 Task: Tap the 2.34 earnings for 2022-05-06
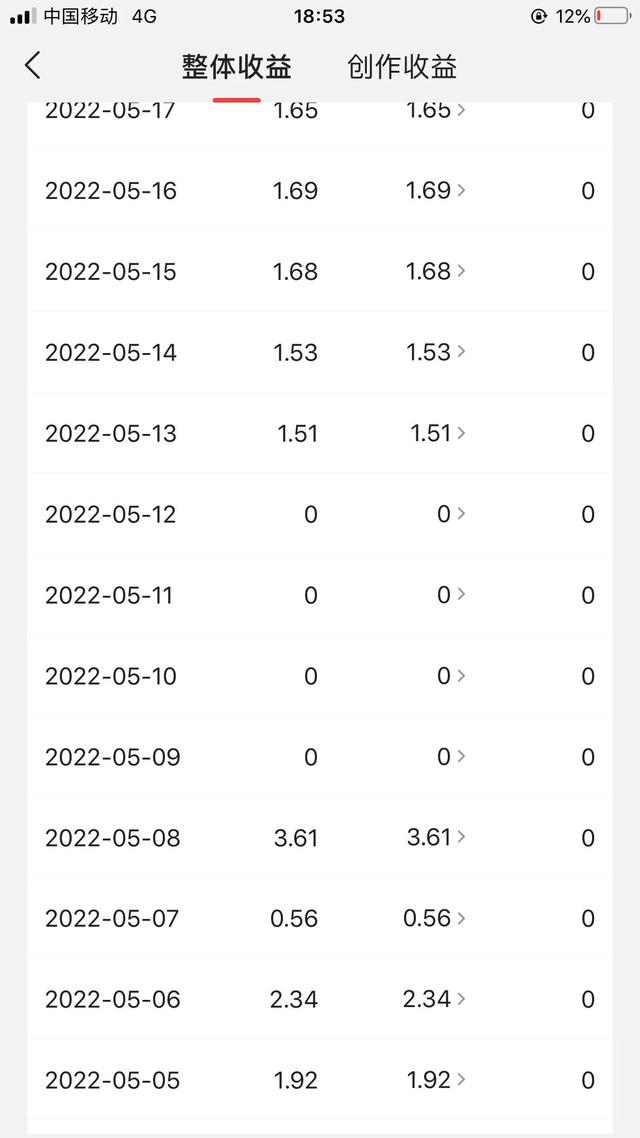pos(436,999)
